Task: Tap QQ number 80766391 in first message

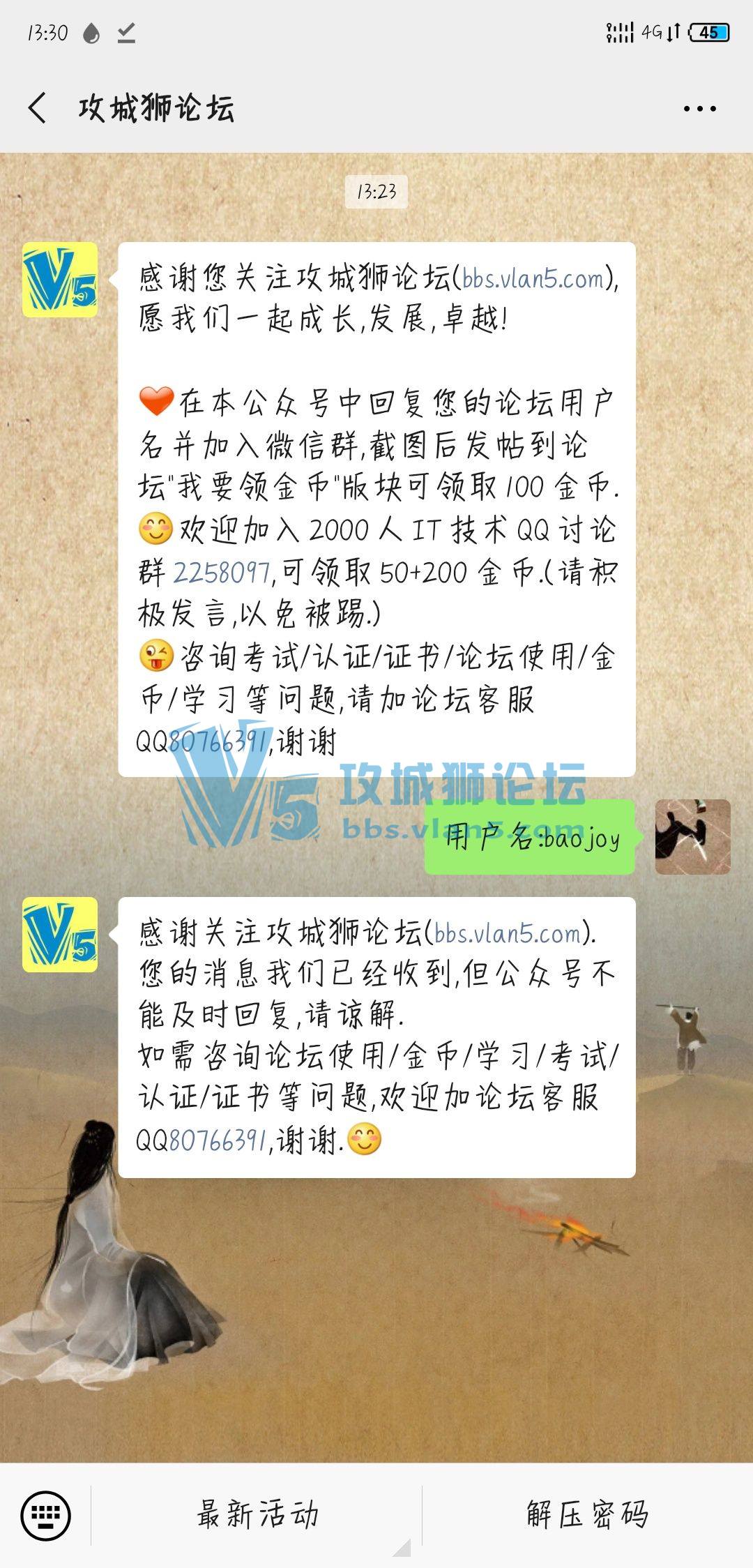Action: [x=218, y=742]
